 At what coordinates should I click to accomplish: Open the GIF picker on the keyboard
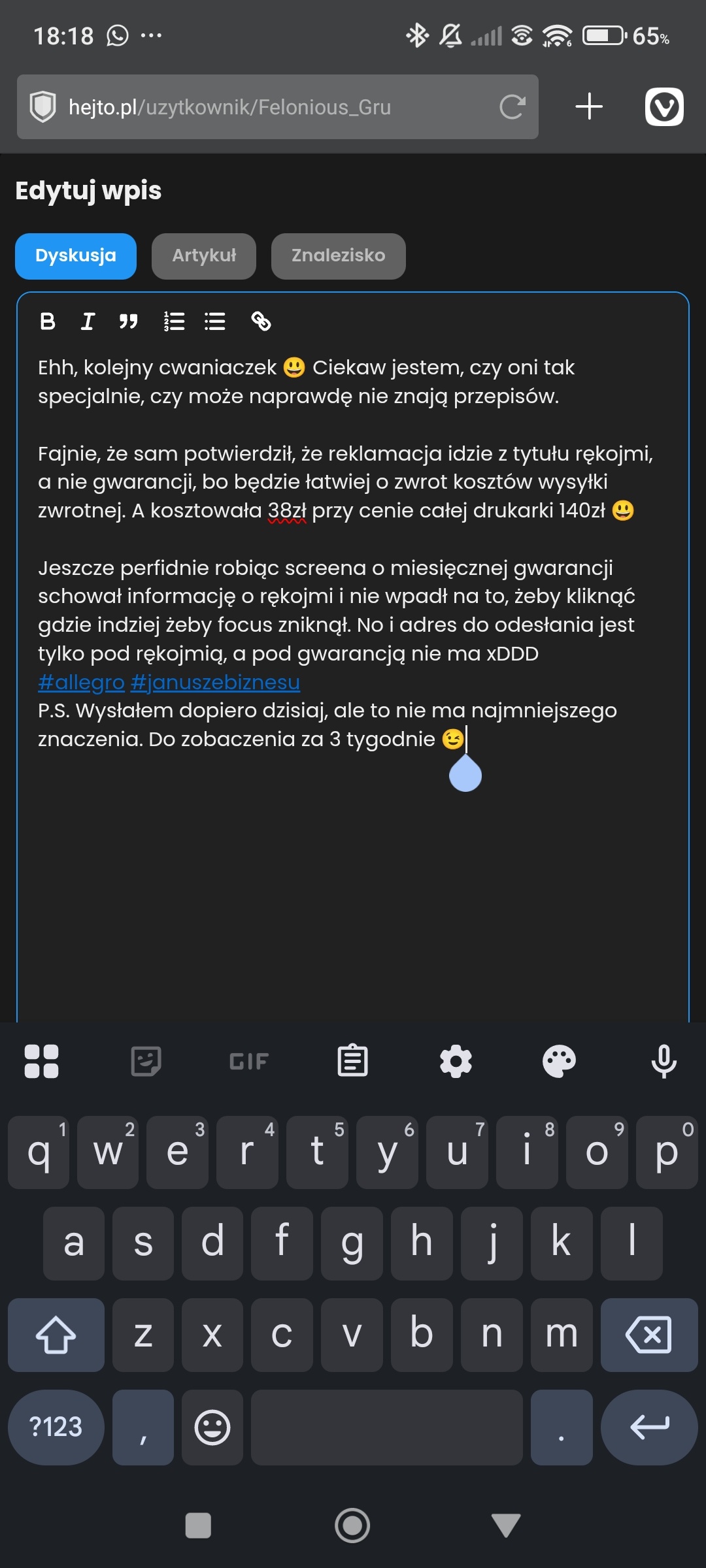[249, 1061]
